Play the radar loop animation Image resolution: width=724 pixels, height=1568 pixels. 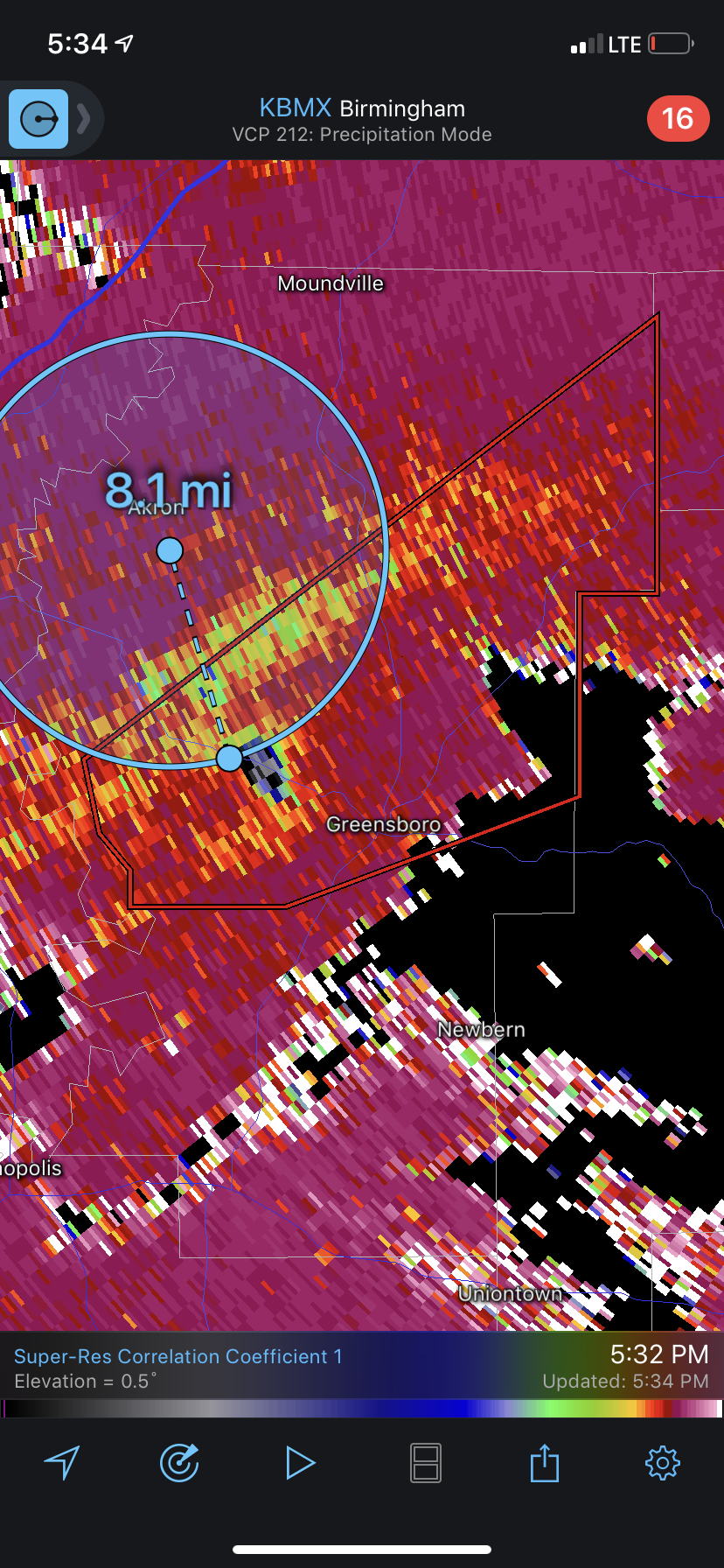pyautogui.click(x=300, y=1463)
